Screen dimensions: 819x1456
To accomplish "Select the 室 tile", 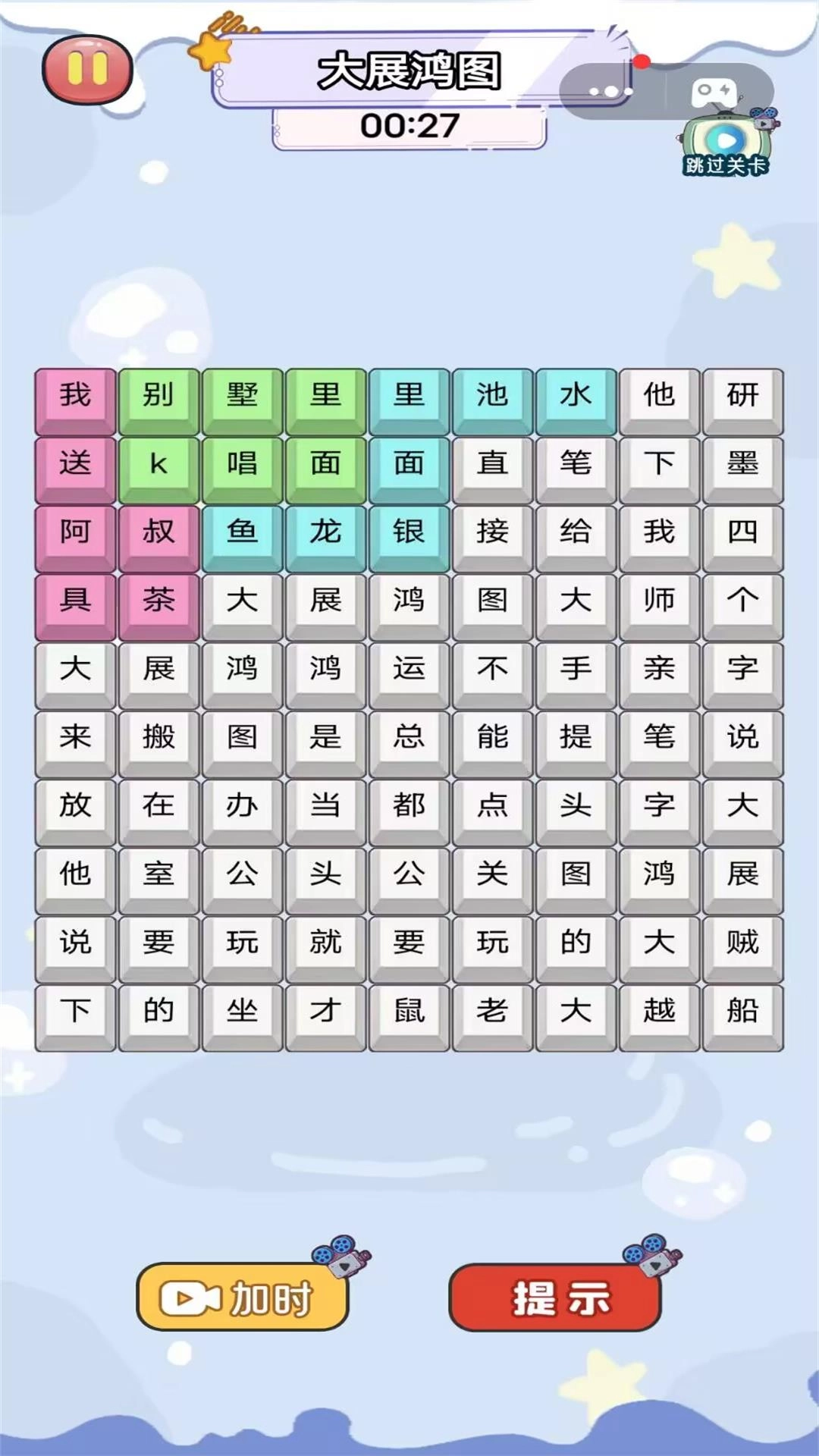I will (158, 874).
